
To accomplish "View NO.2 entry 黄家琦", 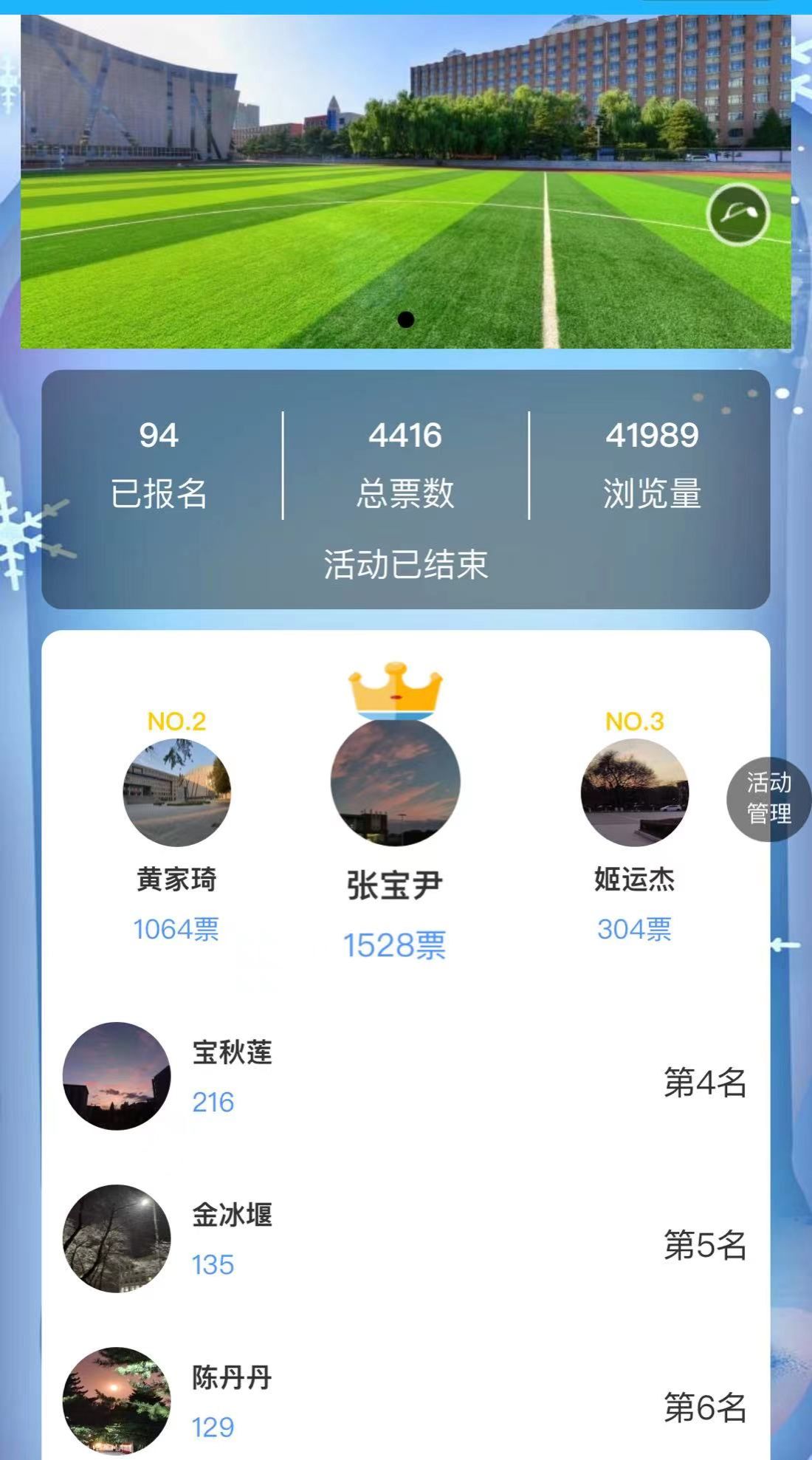I will pos(176,792).
